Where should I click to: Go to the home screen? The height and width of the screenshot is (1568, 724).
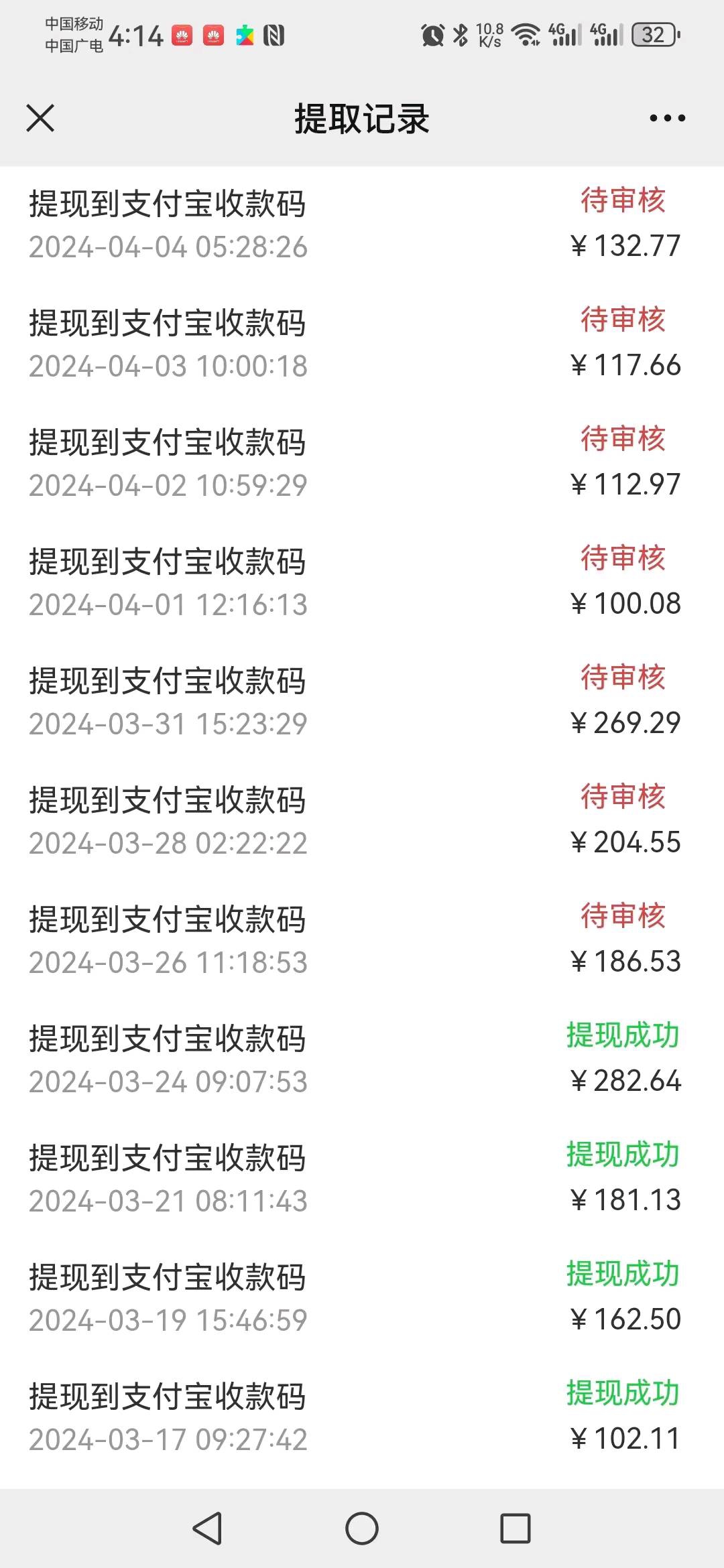[362, 1528]
